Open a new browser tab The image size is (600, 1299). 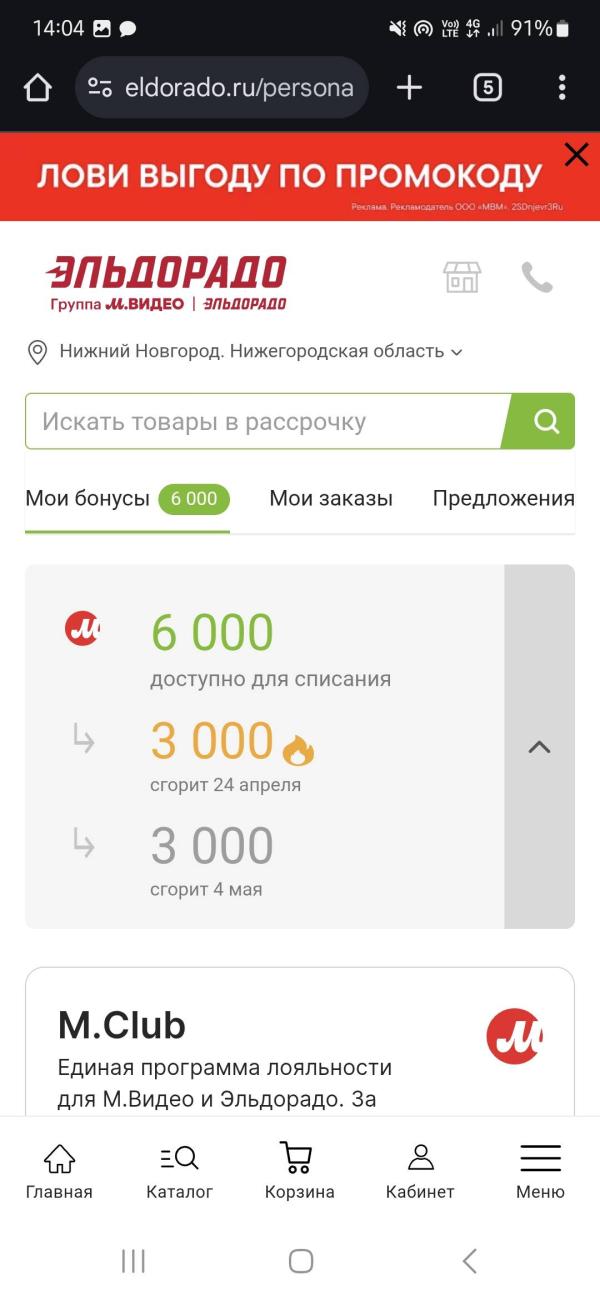pos(409,88)
